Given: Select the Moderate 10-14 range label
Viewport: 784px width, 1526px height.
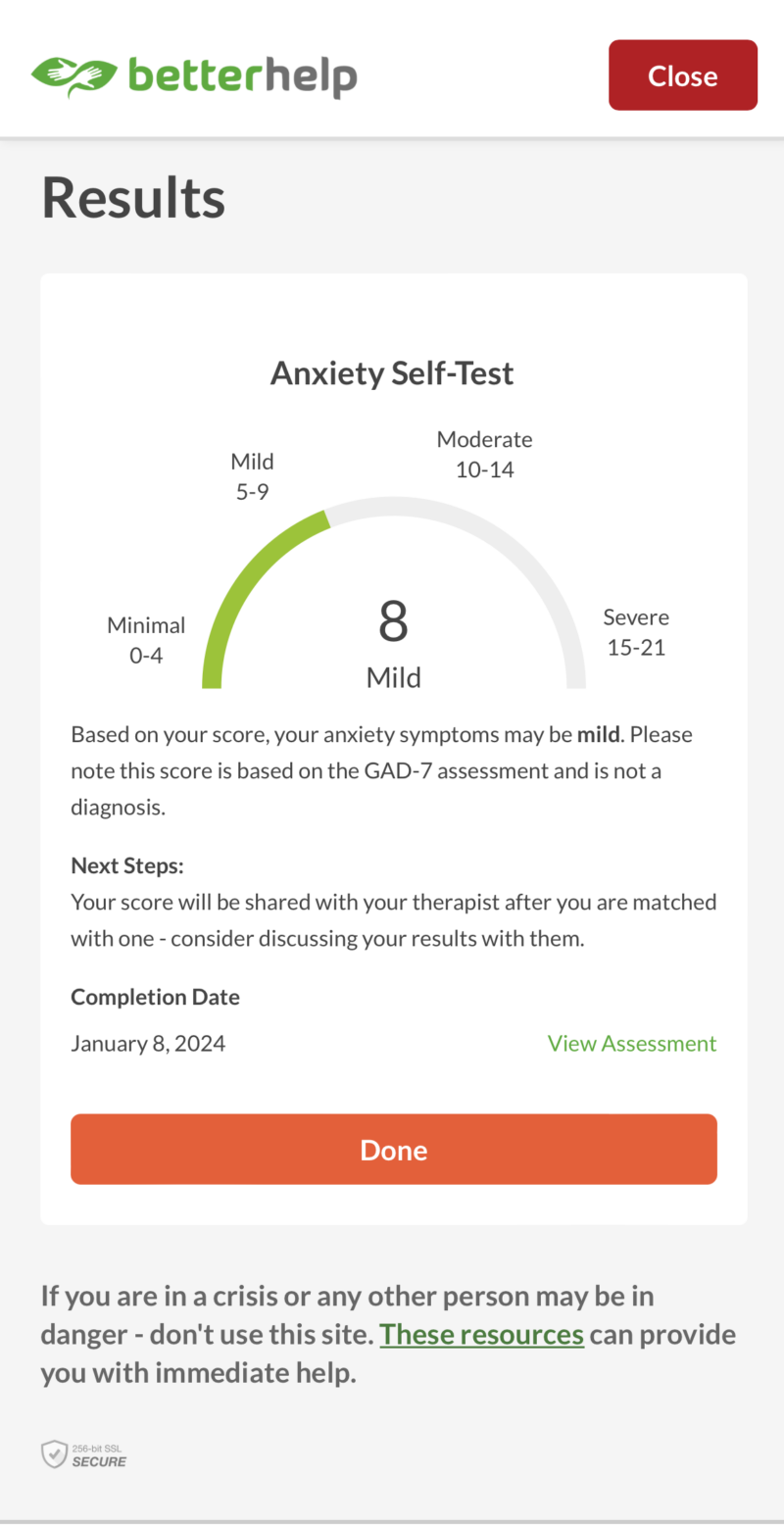Looking at the screenshot, I should click(484, 454).
